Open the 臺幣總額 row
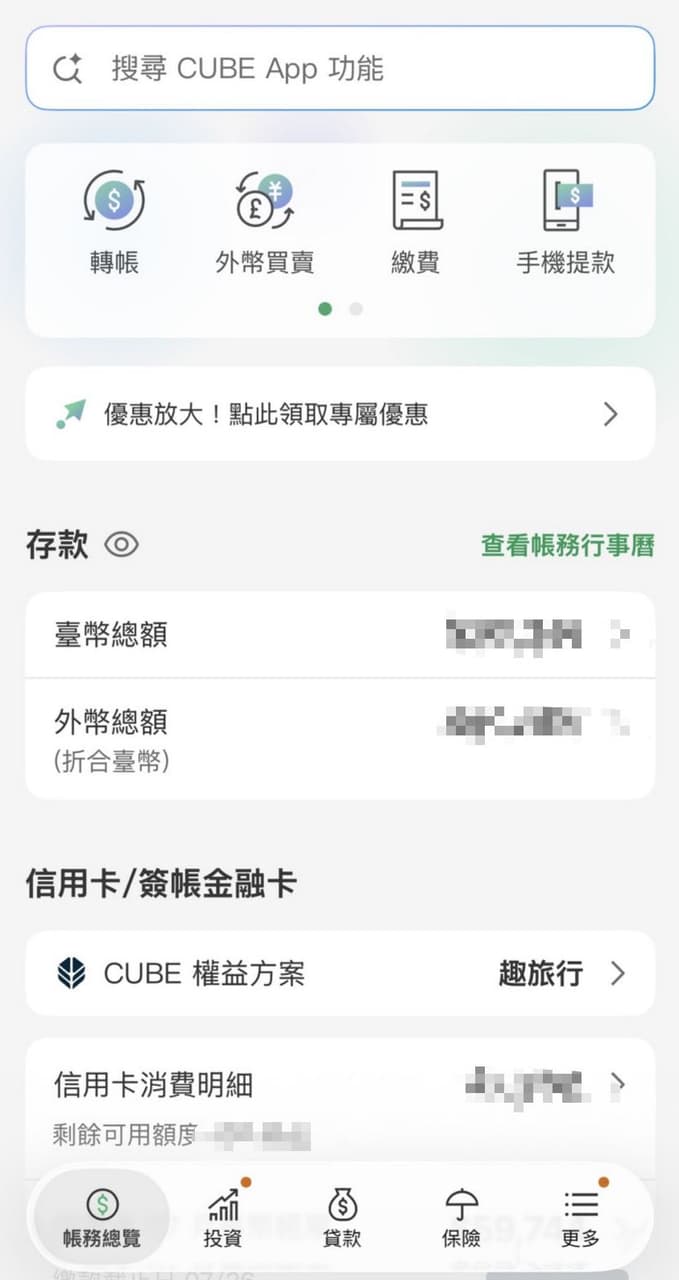This screenshot has width=679, height=1280. (x=340, y=634)
